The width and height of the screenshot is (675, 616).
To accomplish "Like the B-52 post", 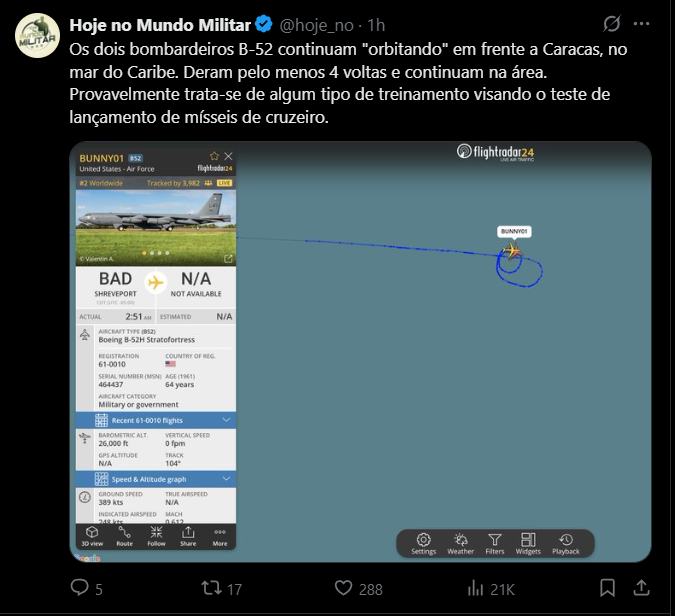I will pos(344,588).
